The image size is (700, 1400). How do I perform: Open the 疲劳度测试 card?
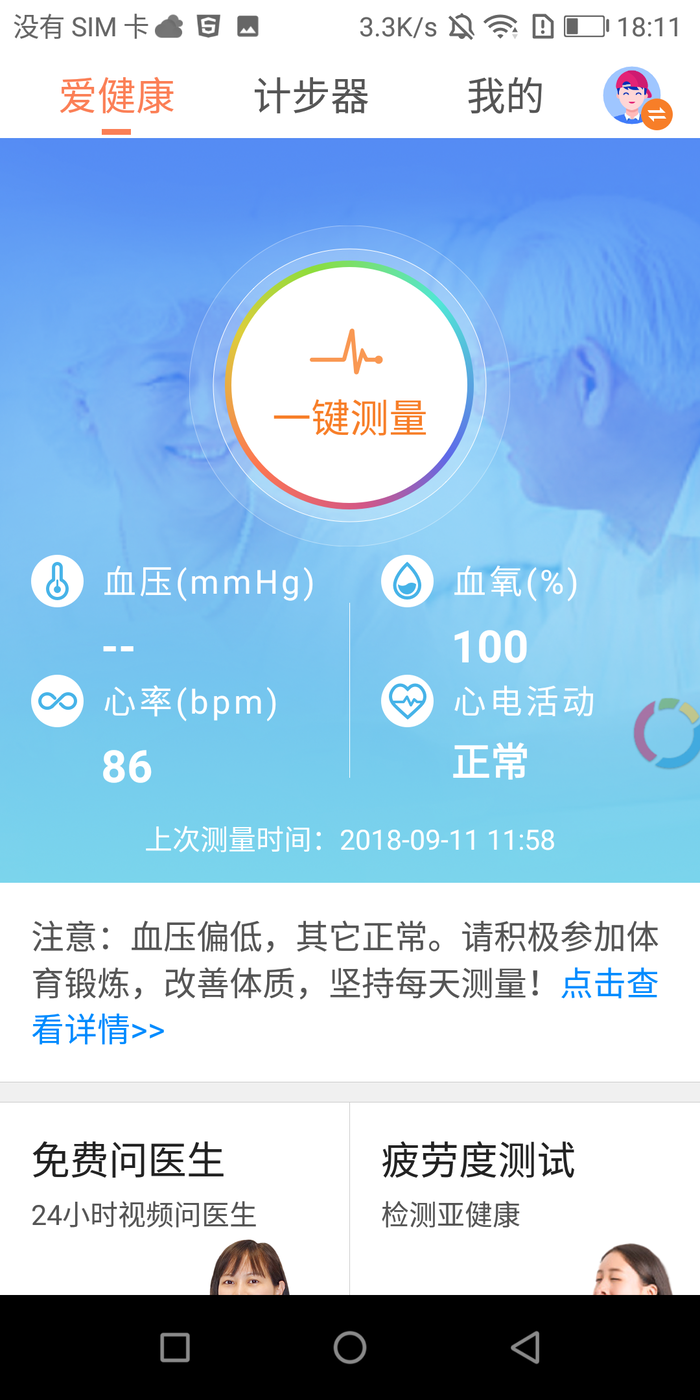(x=525, y=1199)
